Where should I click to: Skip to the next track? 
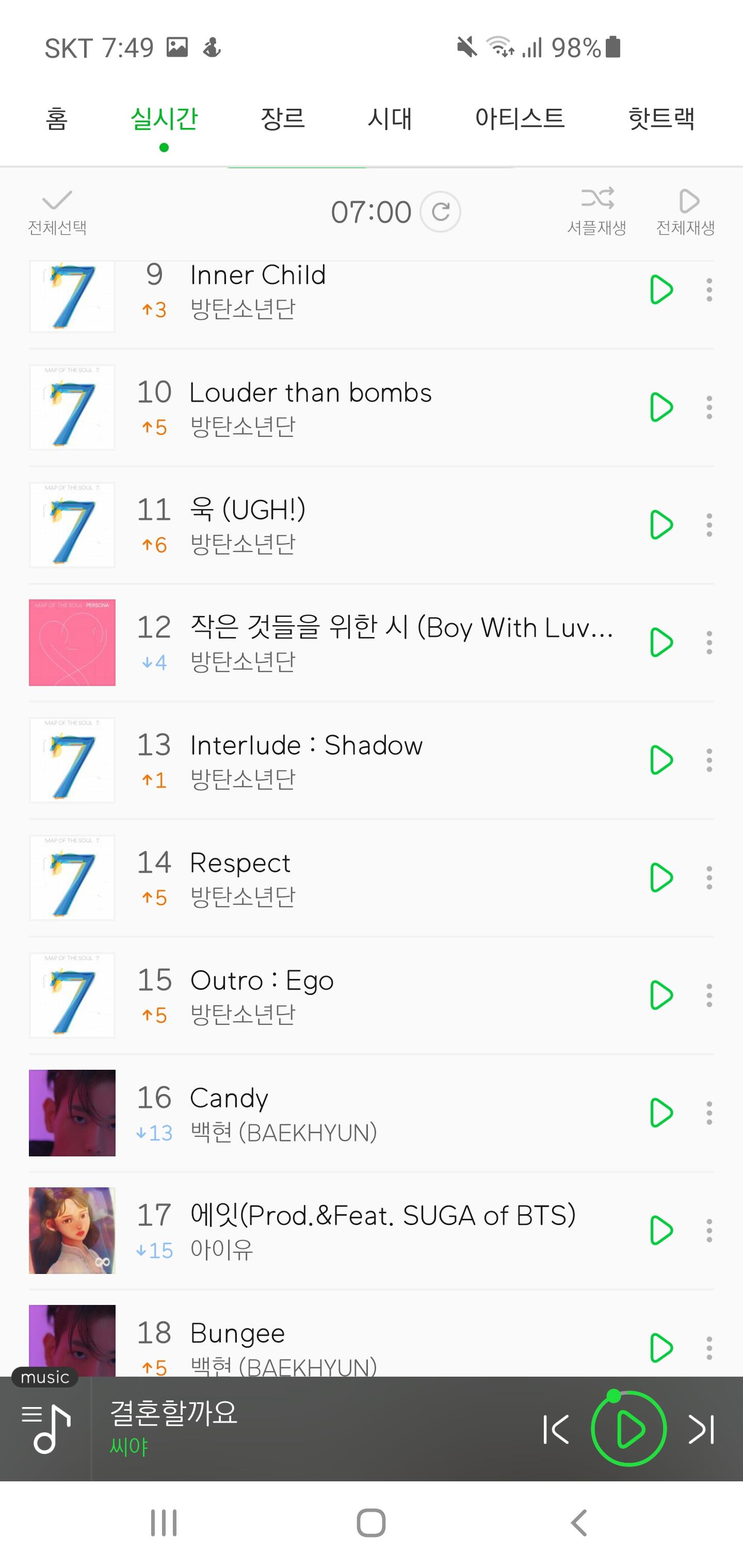coord(701,1429)
